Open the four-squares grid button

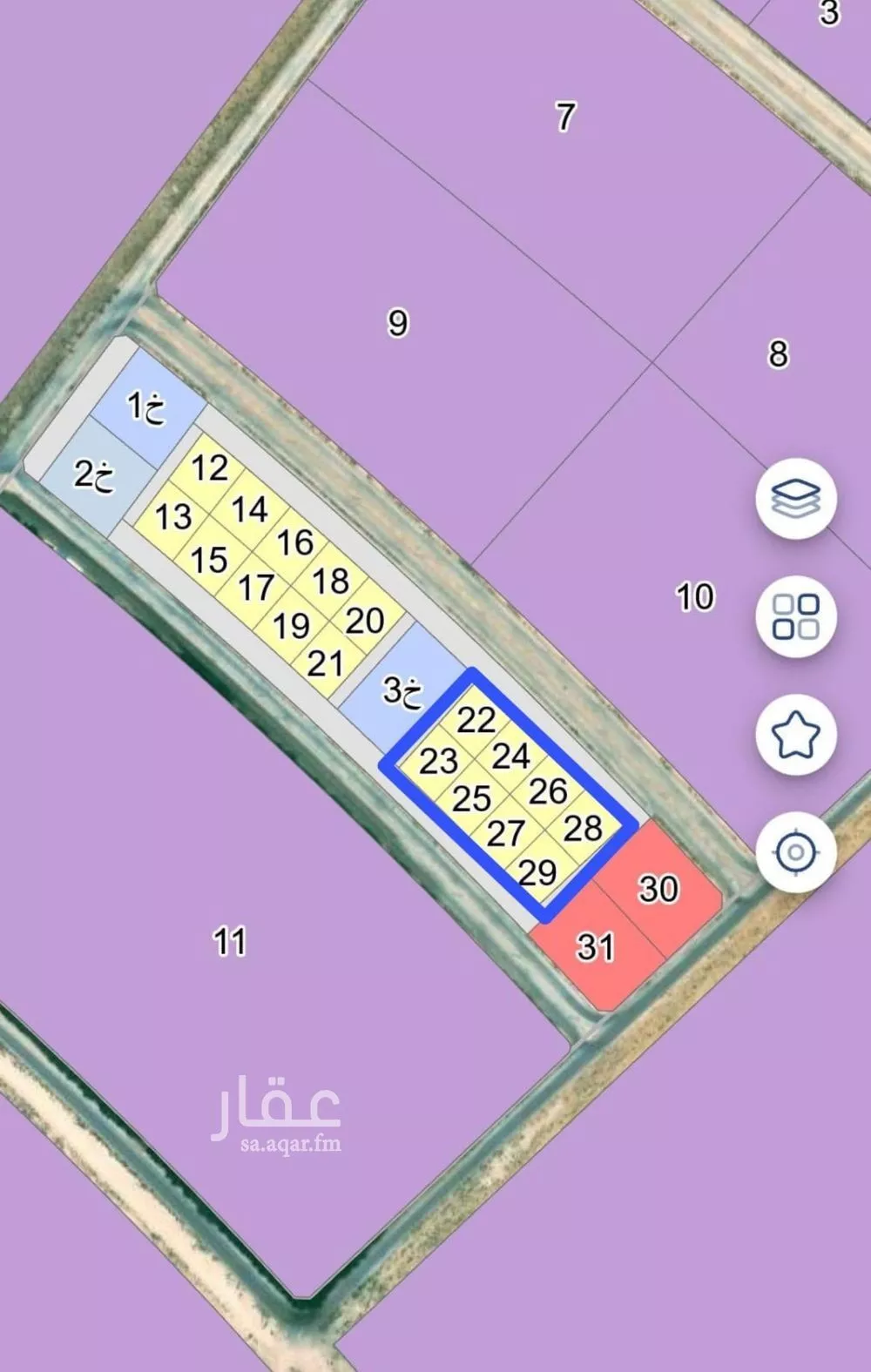tap(796, 616)
